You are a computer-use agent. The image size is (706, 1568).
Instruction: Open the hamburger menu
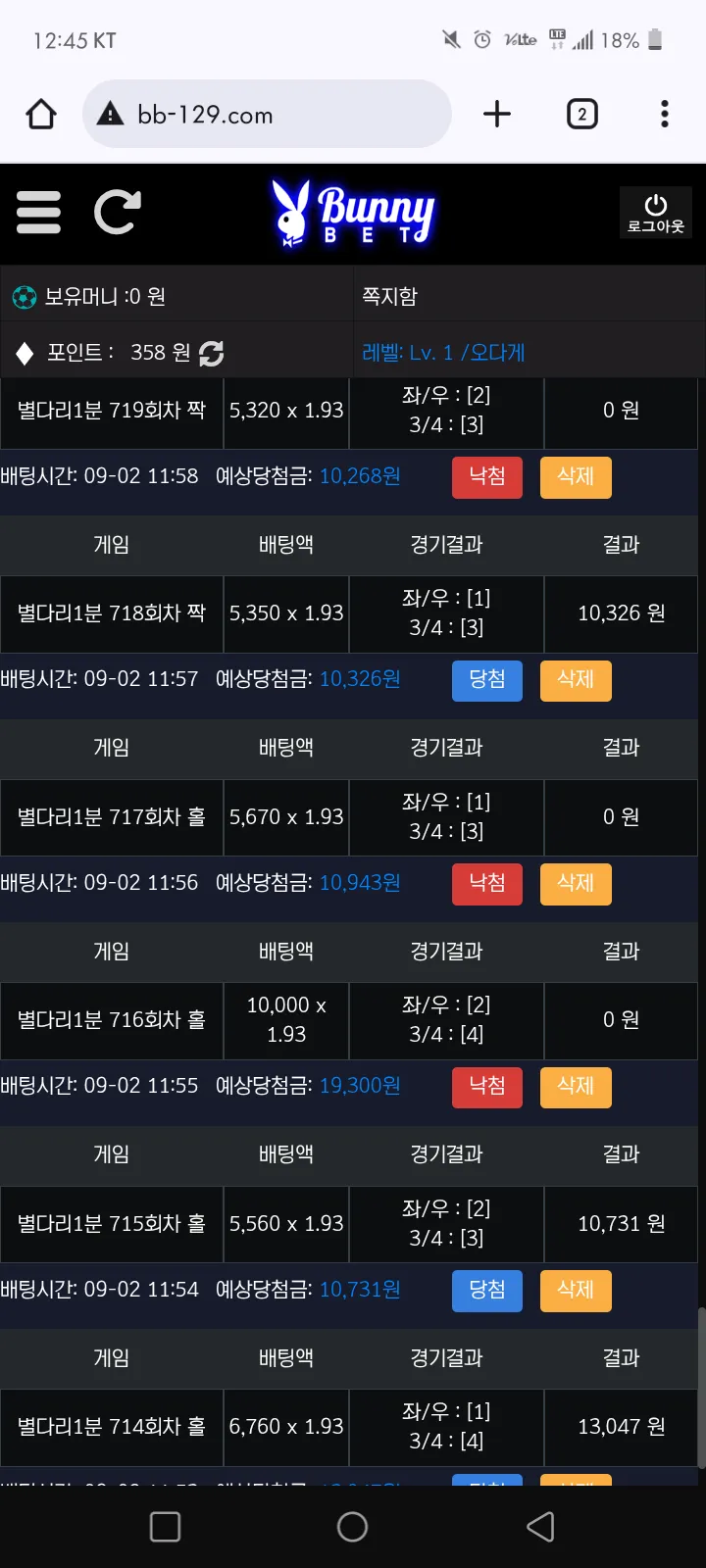pos(39,213)
